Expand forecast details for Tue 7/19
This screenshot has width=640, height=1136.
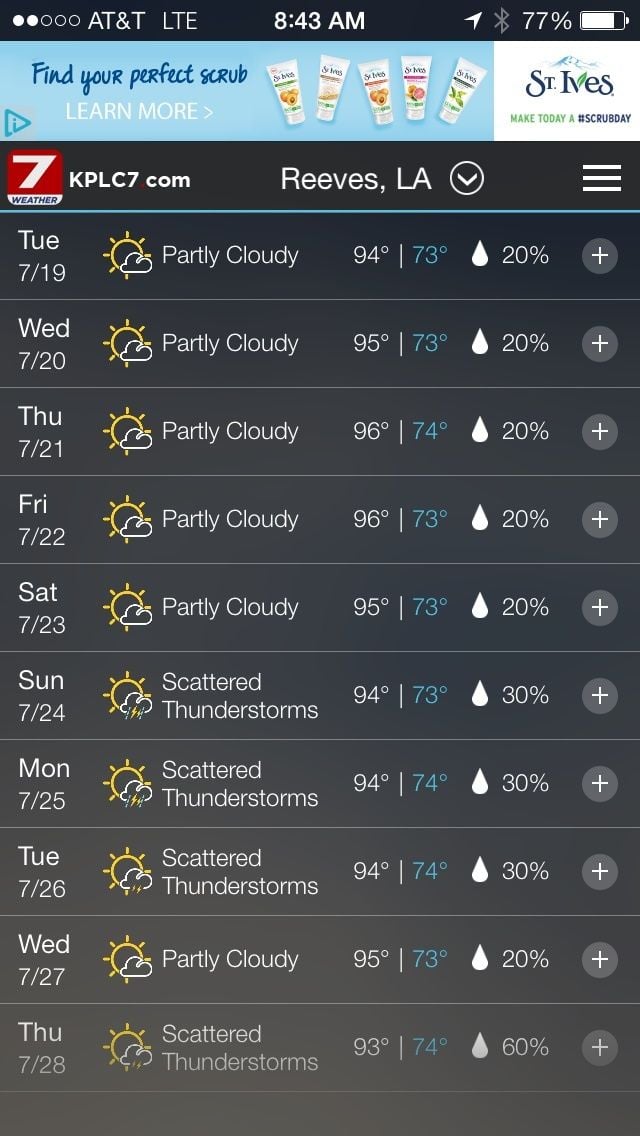[599, 256]
